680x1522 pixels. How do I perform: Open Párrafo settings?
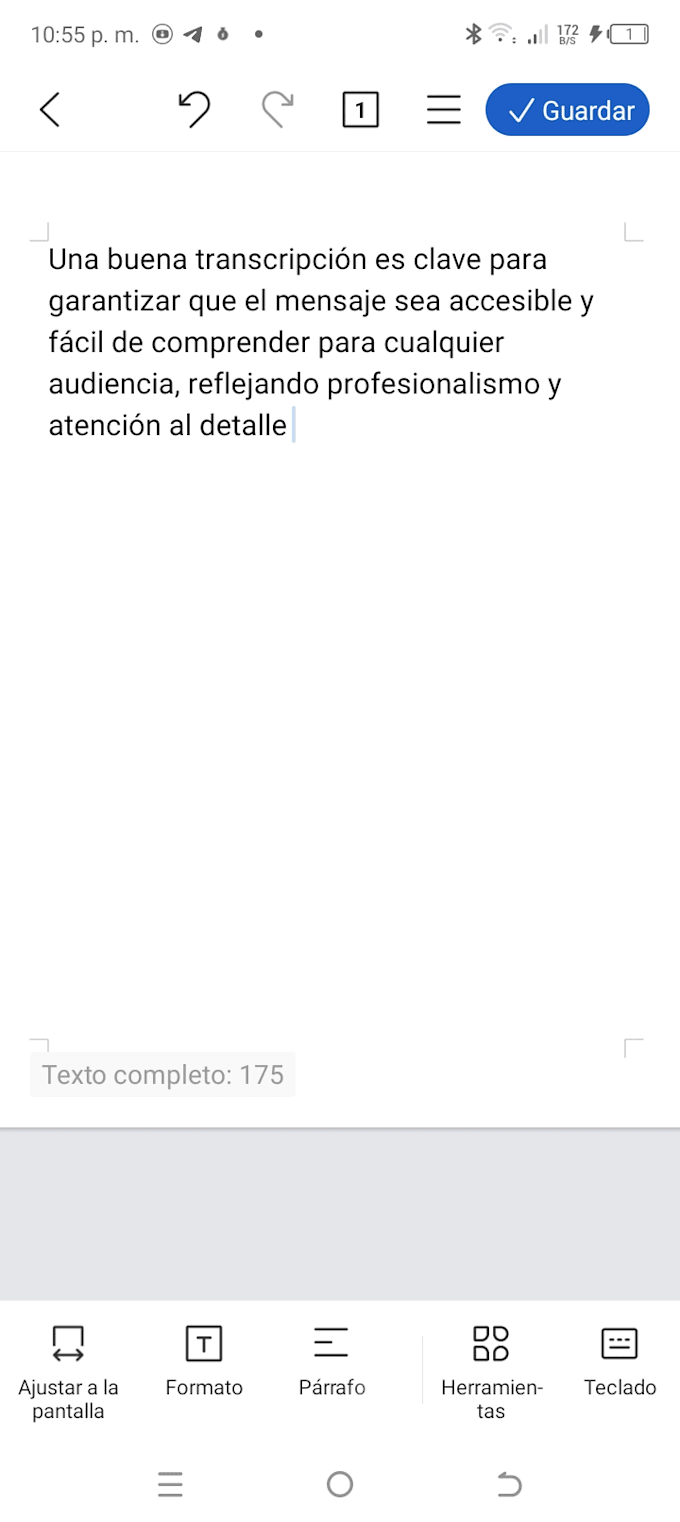[332, 1360]
